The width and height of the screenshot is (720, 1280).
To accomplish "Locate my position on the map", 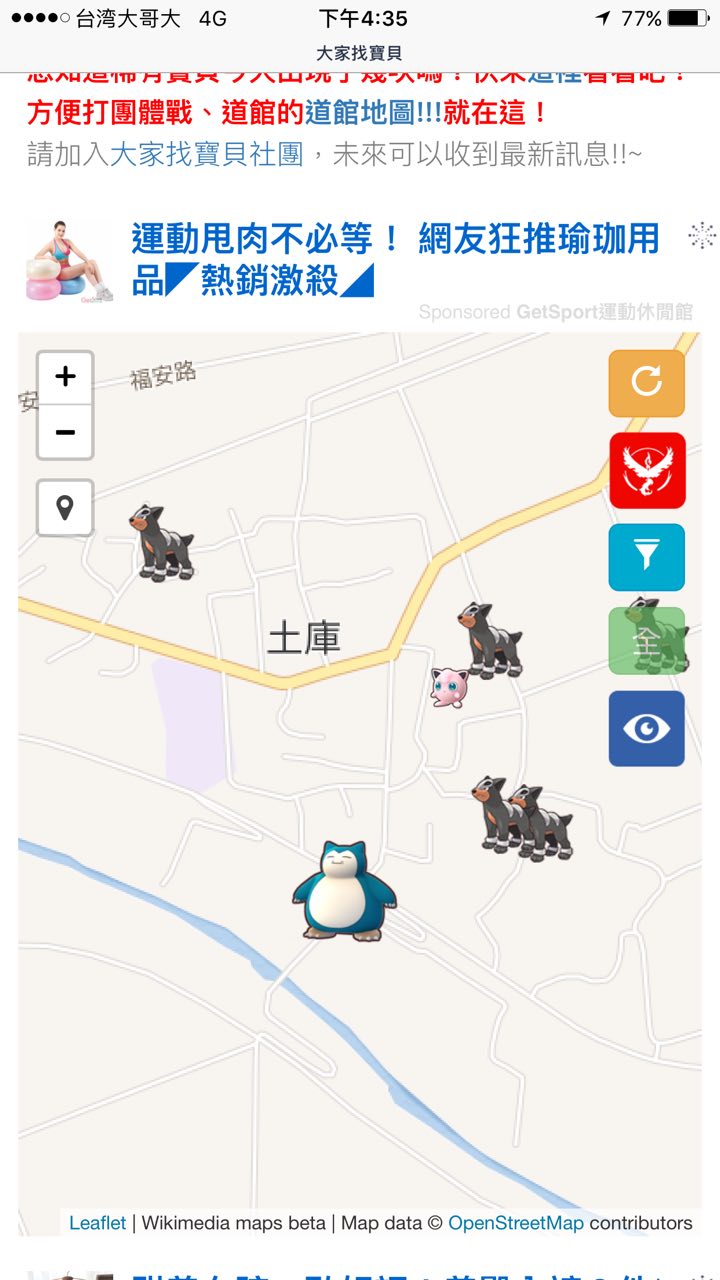I will tap(65, 507).
